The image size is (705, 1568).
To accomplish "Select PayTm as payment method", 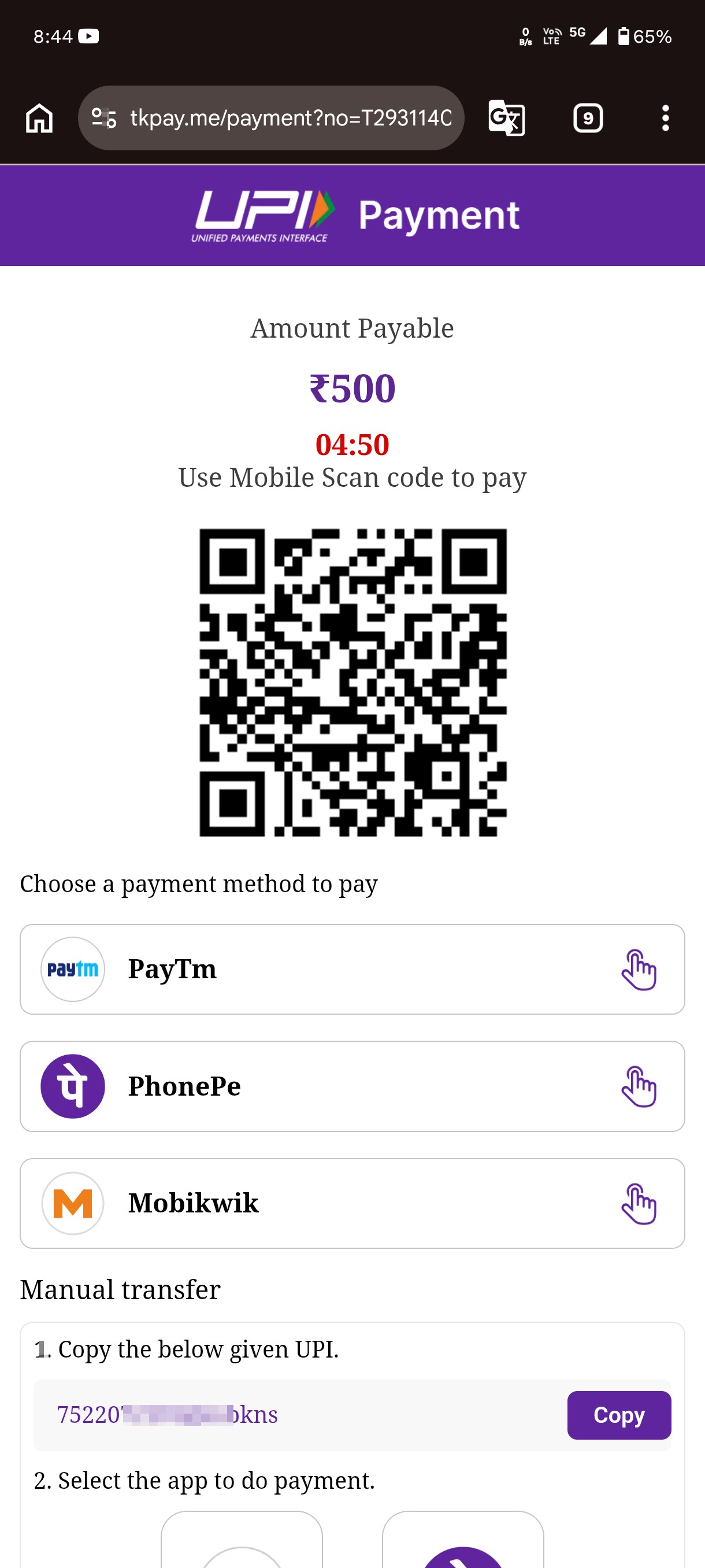I will (x=352, y=969).
